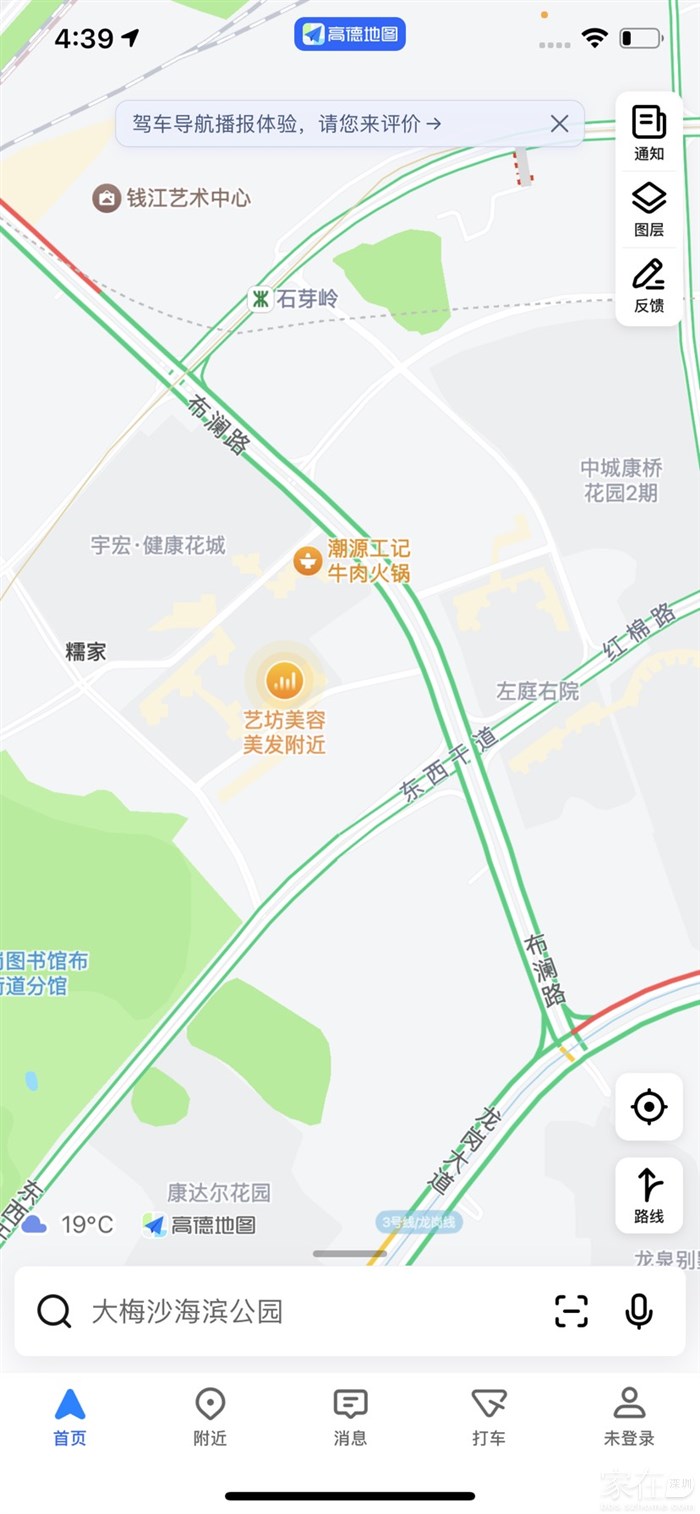Viewport: 700px width, 1514px height.
Task: Open the 消息 messages tab
Action: [x=350, y=1417]
